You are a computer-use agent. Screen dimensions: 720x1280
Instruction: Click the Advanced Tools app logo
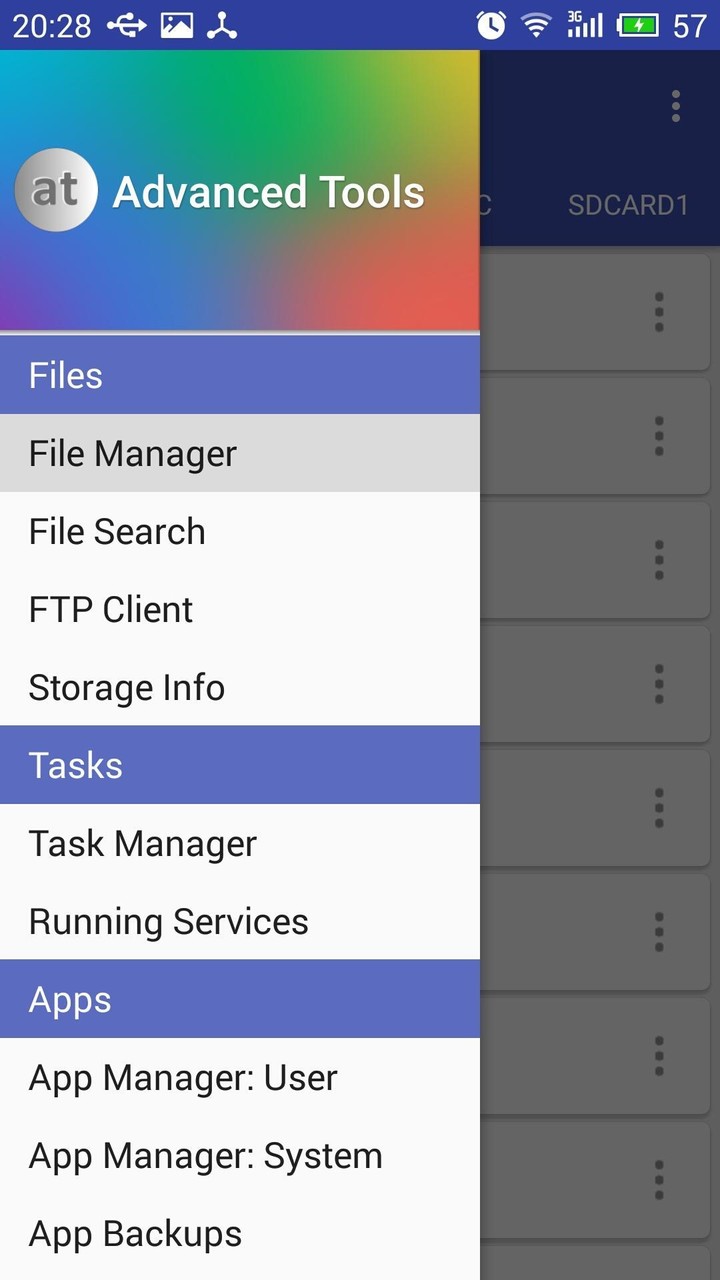coord(56,189)
